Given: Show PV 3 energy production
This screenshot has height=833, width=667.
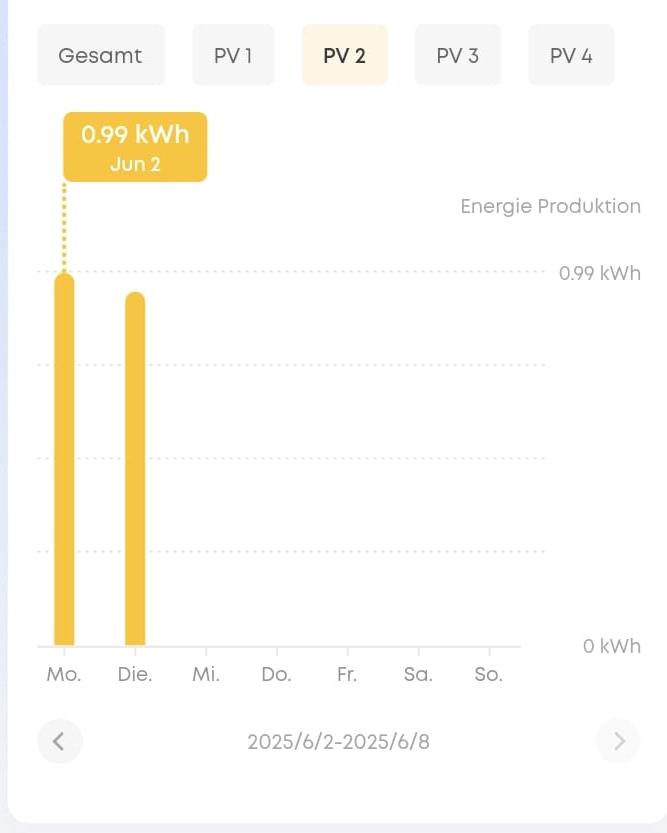Looking at the screenshot, I should pos(458,55).
